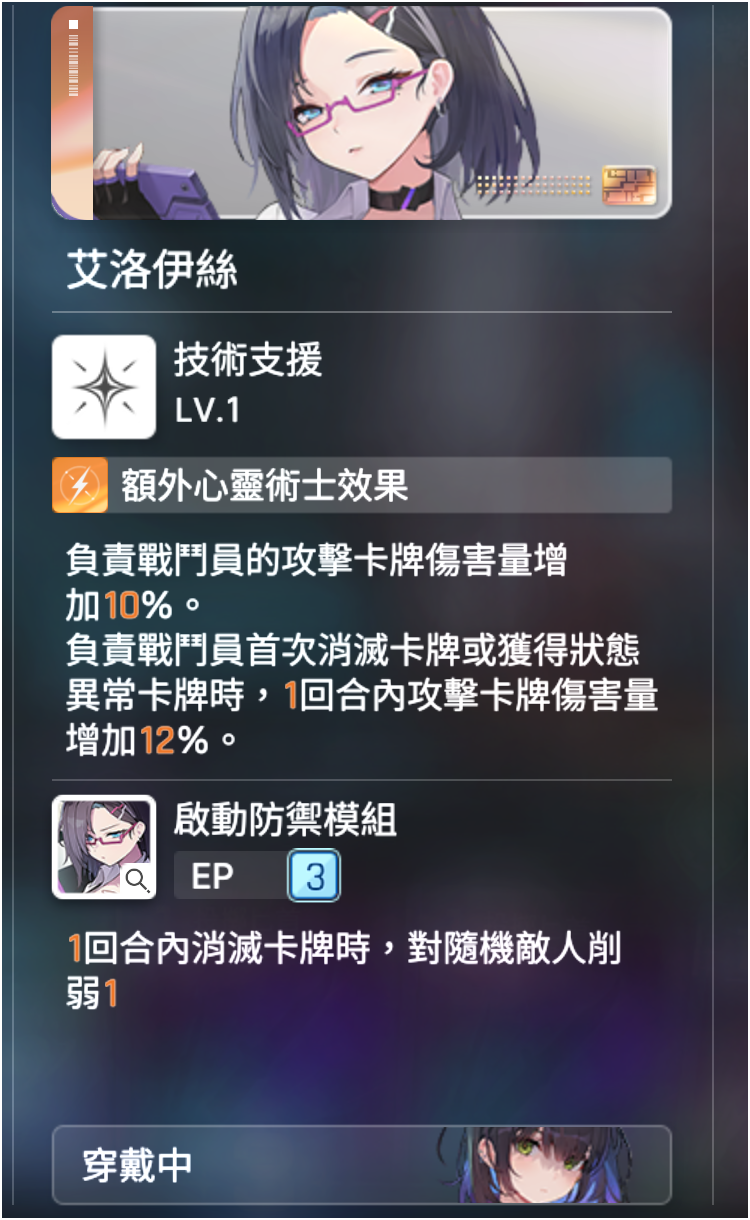Viewport: 750px width, 1220px height.
Task: Tap the 技術支援 skill icon
Action: click(103, 386)
